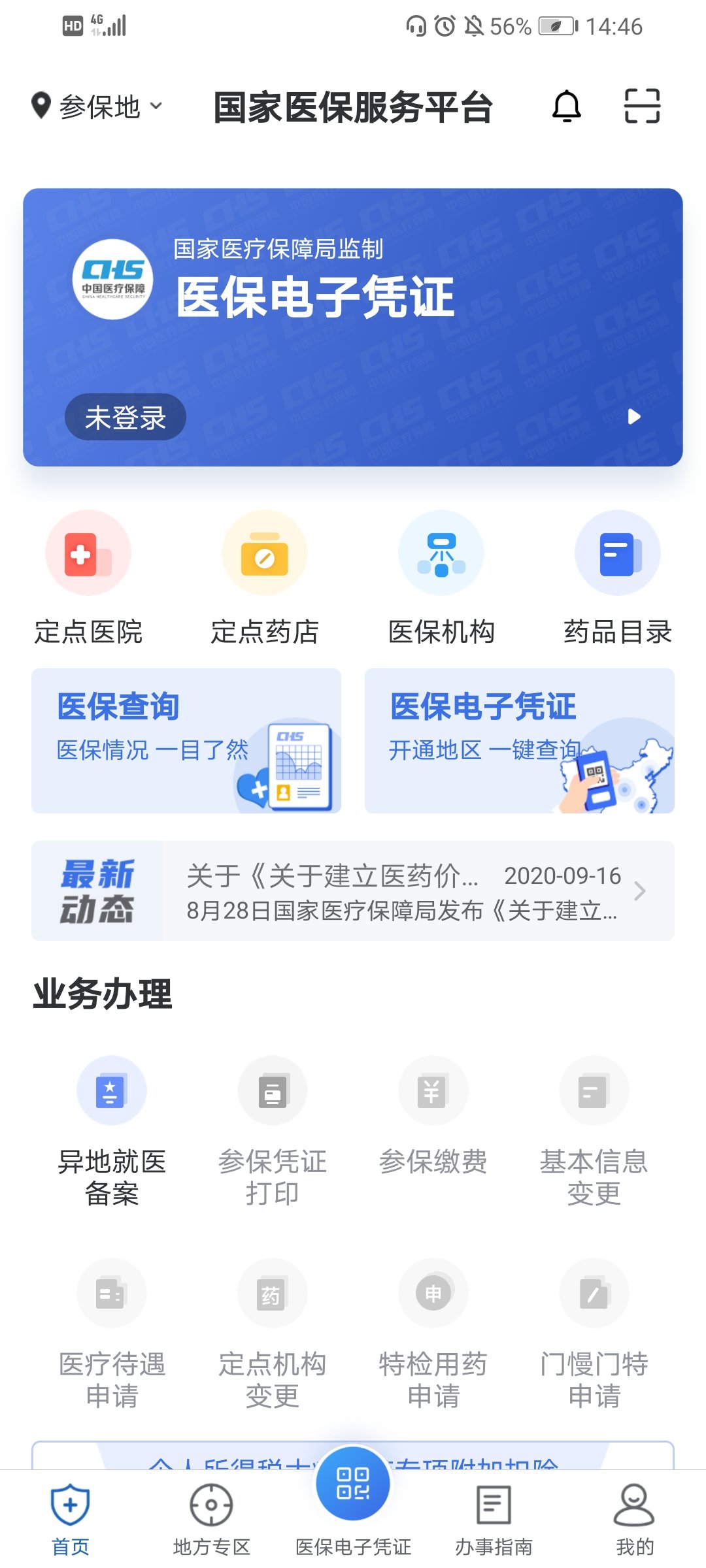Open the 开通地区 一键查询 card
Image resolution: width=706 pixels, height=1568 pixels.
[x=520, y=740]
